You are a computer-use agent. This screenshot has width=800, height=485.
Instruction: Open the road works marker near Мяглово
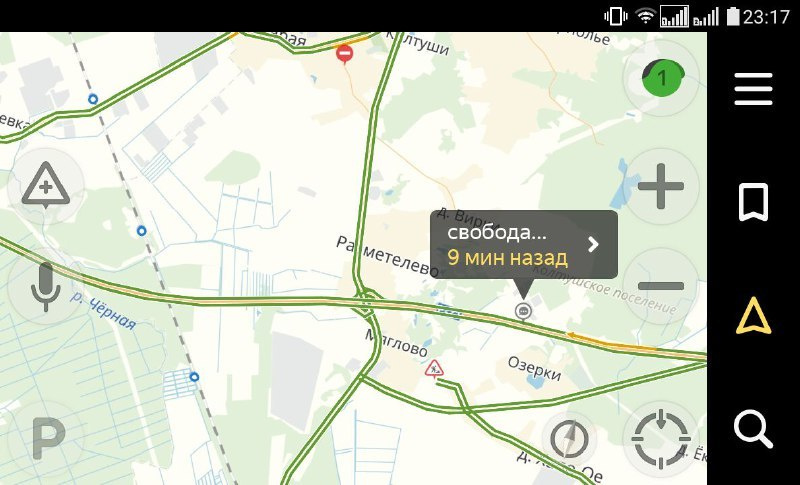434,369
